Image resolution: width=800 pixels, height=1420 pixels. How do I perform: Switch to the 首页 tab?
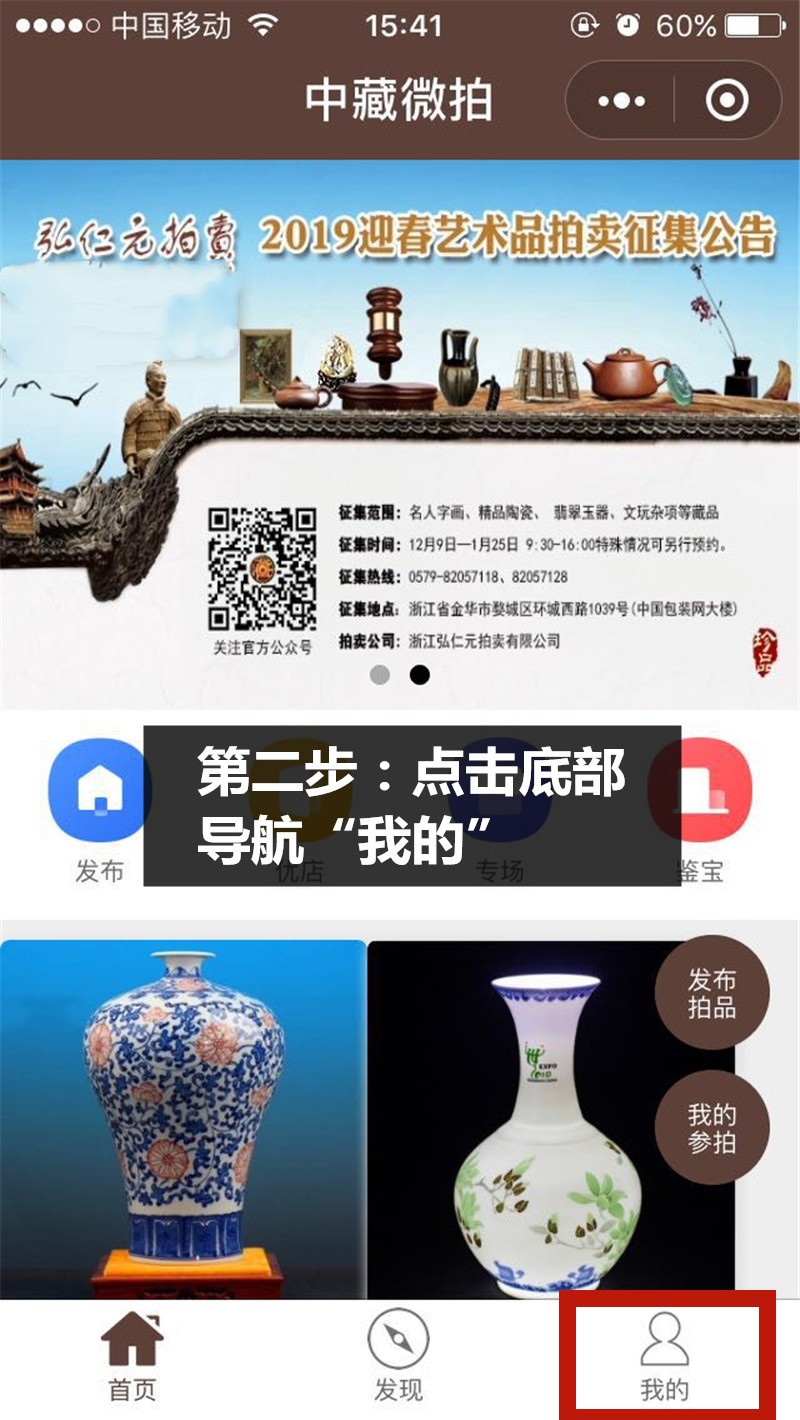tap(132, 1358)
